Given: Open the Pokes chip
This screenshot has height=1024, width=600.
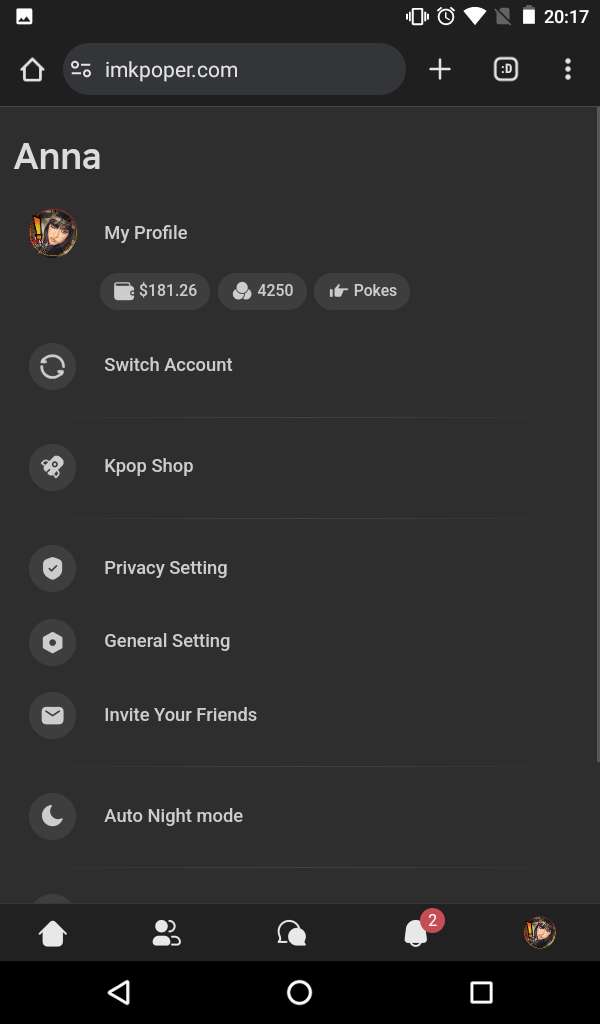Looking at the screenshot, I should (x=362, y=291).
